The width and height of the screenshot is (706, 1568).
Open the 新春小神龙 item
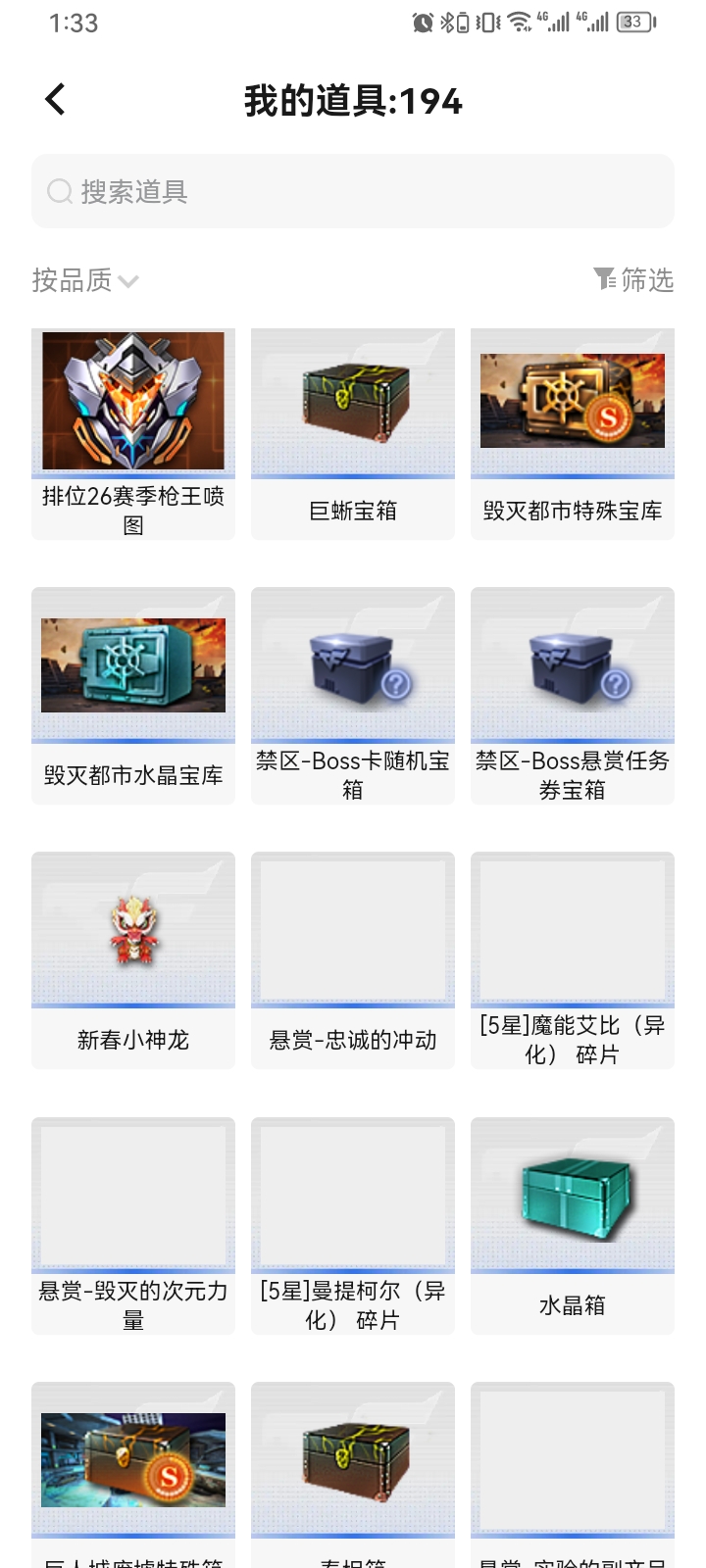(133, 960)
